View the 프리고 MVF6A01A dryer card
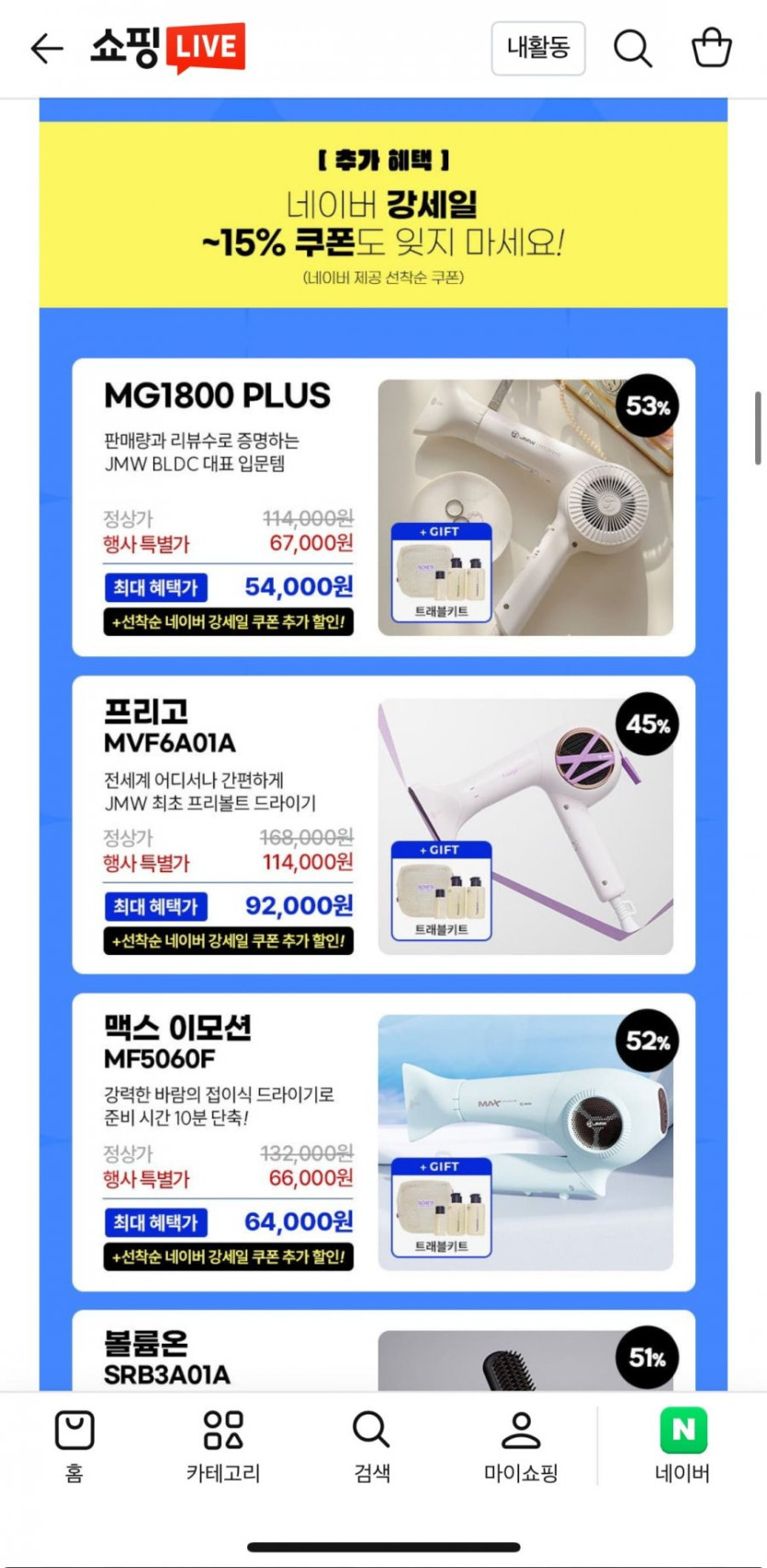 click(383, 825)
